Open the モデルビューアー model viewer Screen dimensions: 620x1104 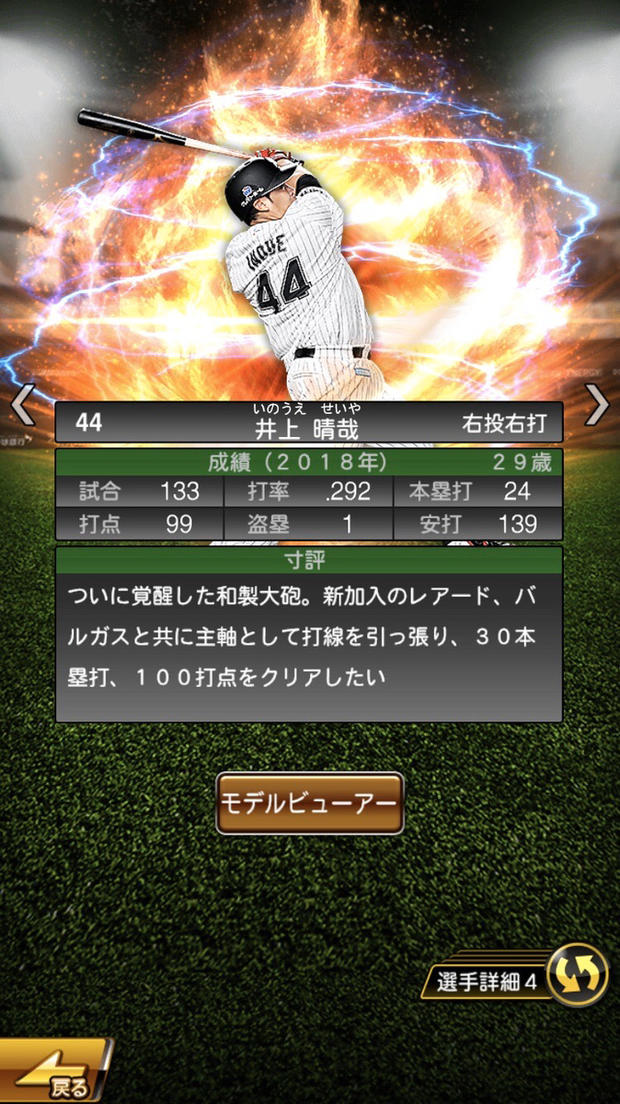[x=310, y=803]
